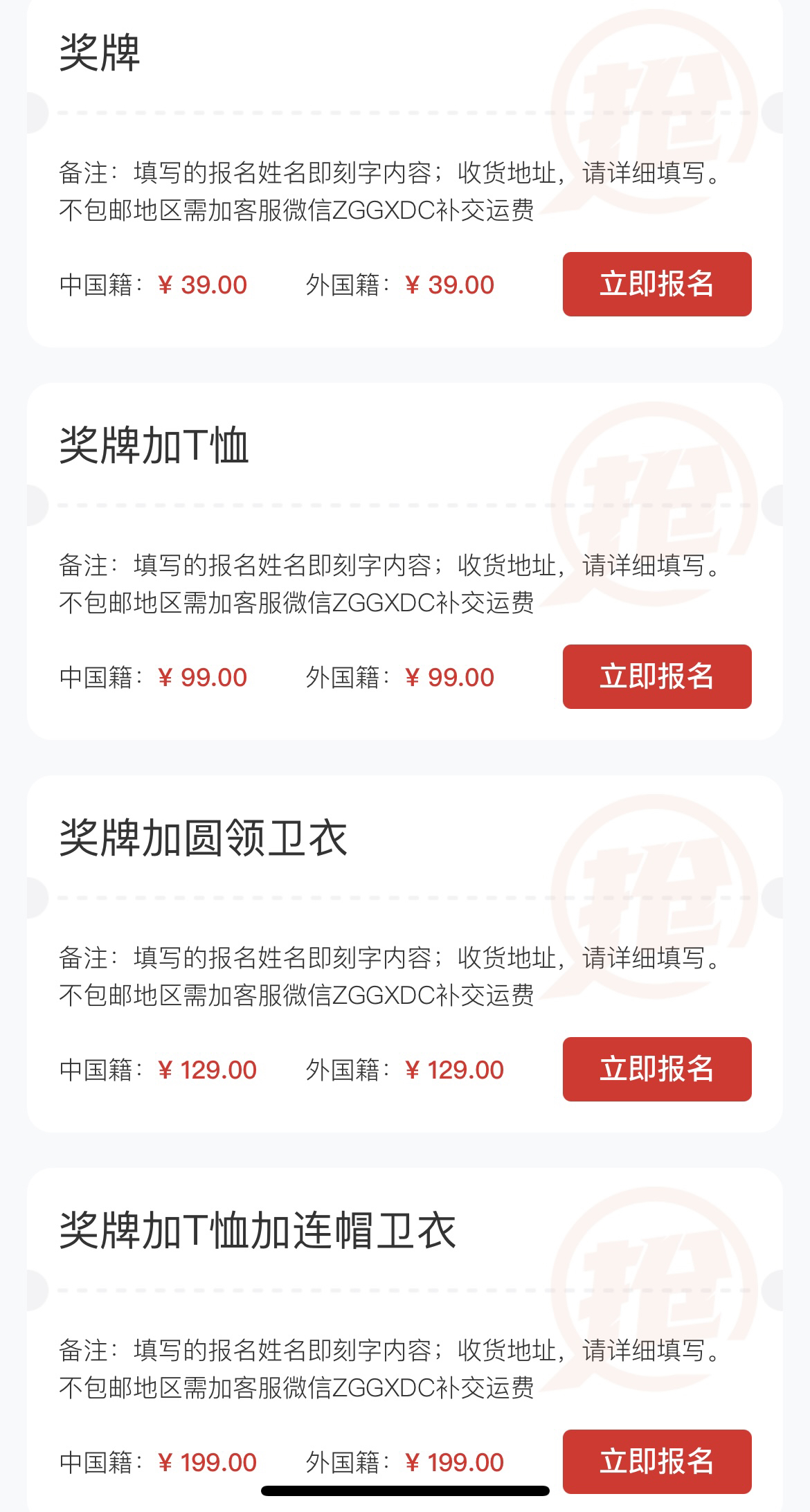Tap 立即报名 on 奖牌加T恤加连帽卫衣 card

tap(657, 1461)
